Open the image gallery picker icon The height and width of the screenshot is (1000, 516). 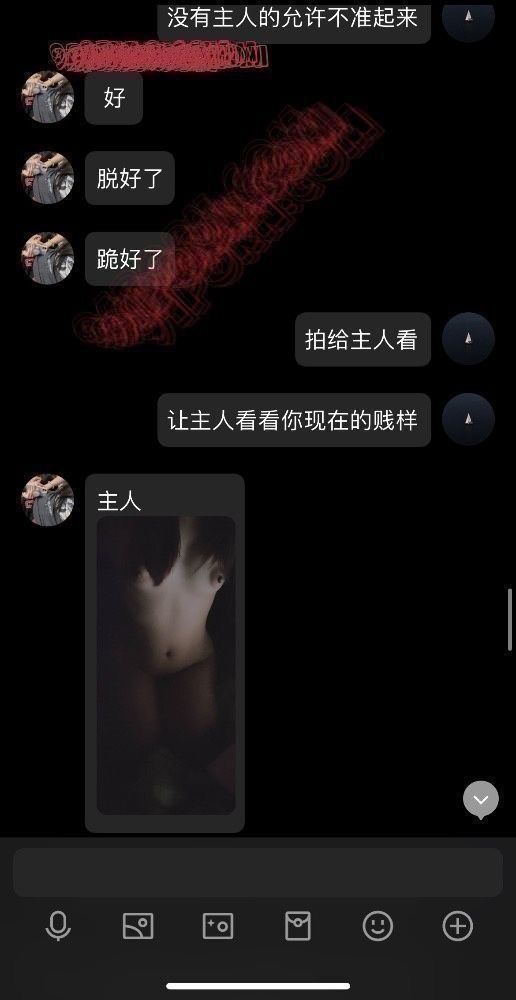pos(138,925)
